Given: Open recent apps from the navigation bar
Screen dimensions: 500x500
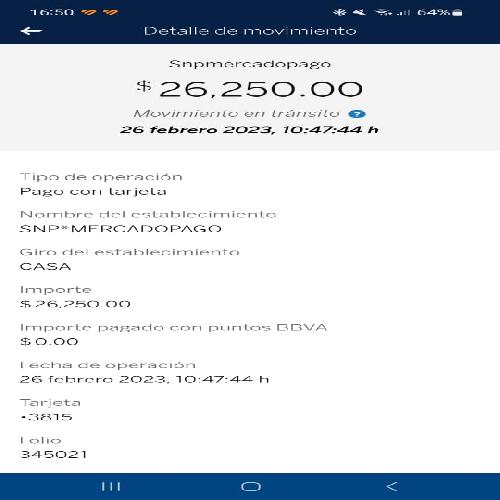Looking at the screenshot, I should pos(111,486).
